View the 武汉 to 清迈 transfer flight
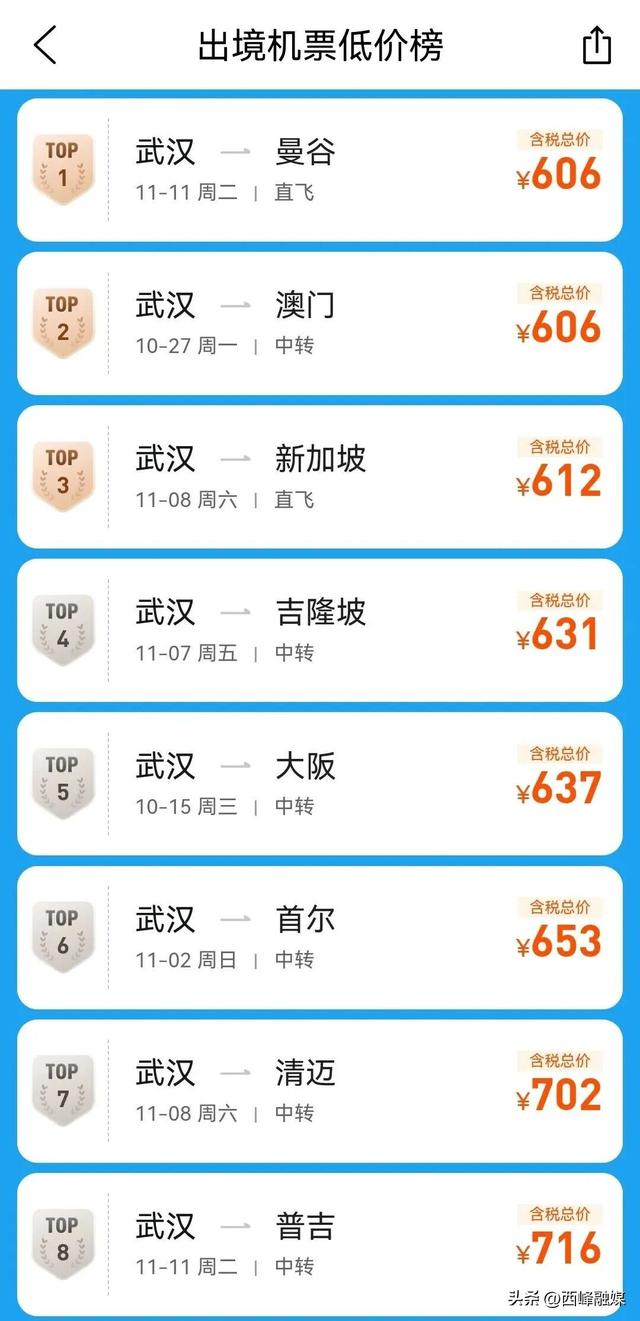Image resolution: width=640 pixels, height=1321 pixels. pyautogui.click(x=320, y=1091)
